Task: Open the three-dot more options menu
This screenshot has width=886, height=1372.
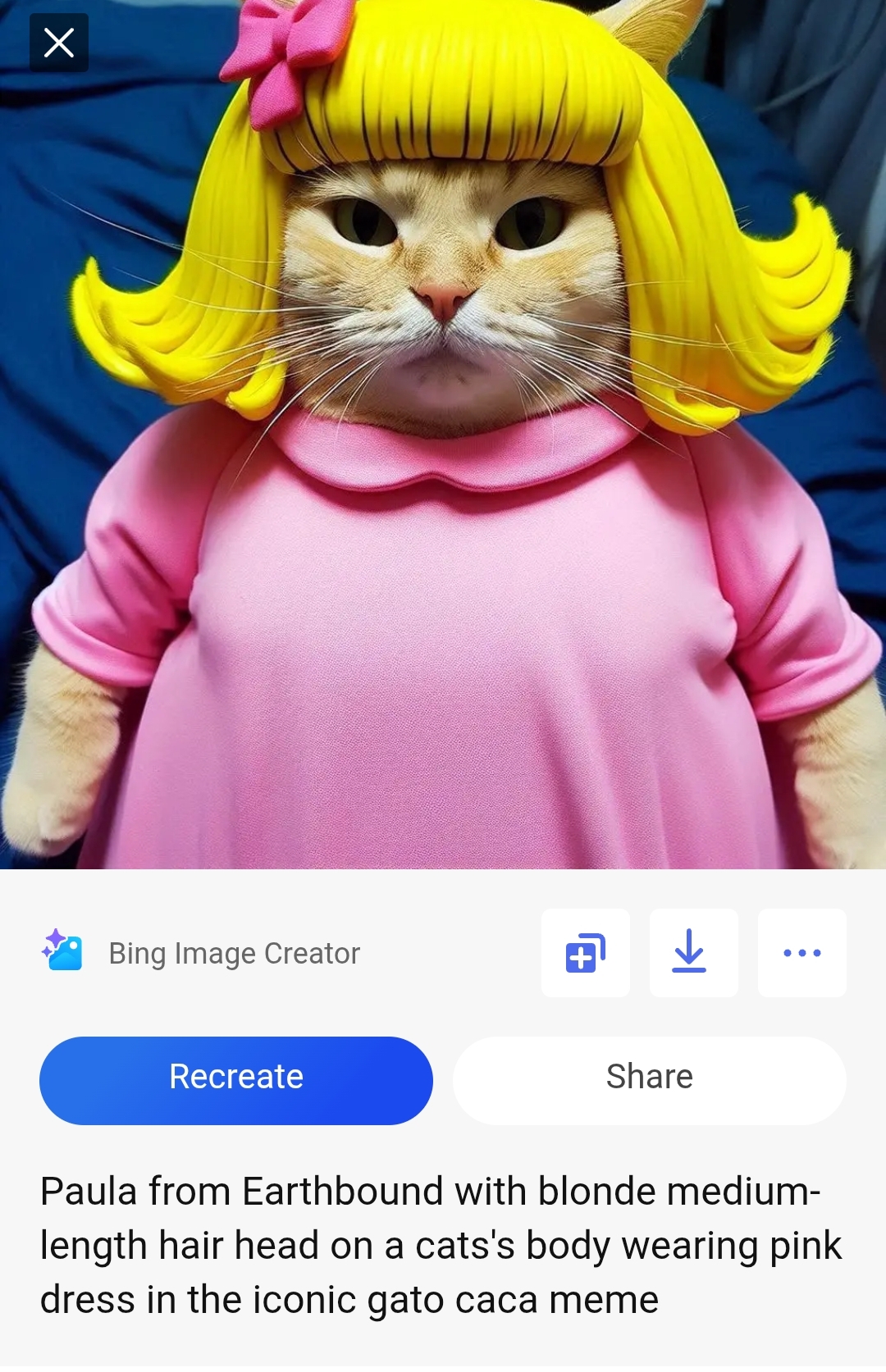Action: tap(802, 953)
